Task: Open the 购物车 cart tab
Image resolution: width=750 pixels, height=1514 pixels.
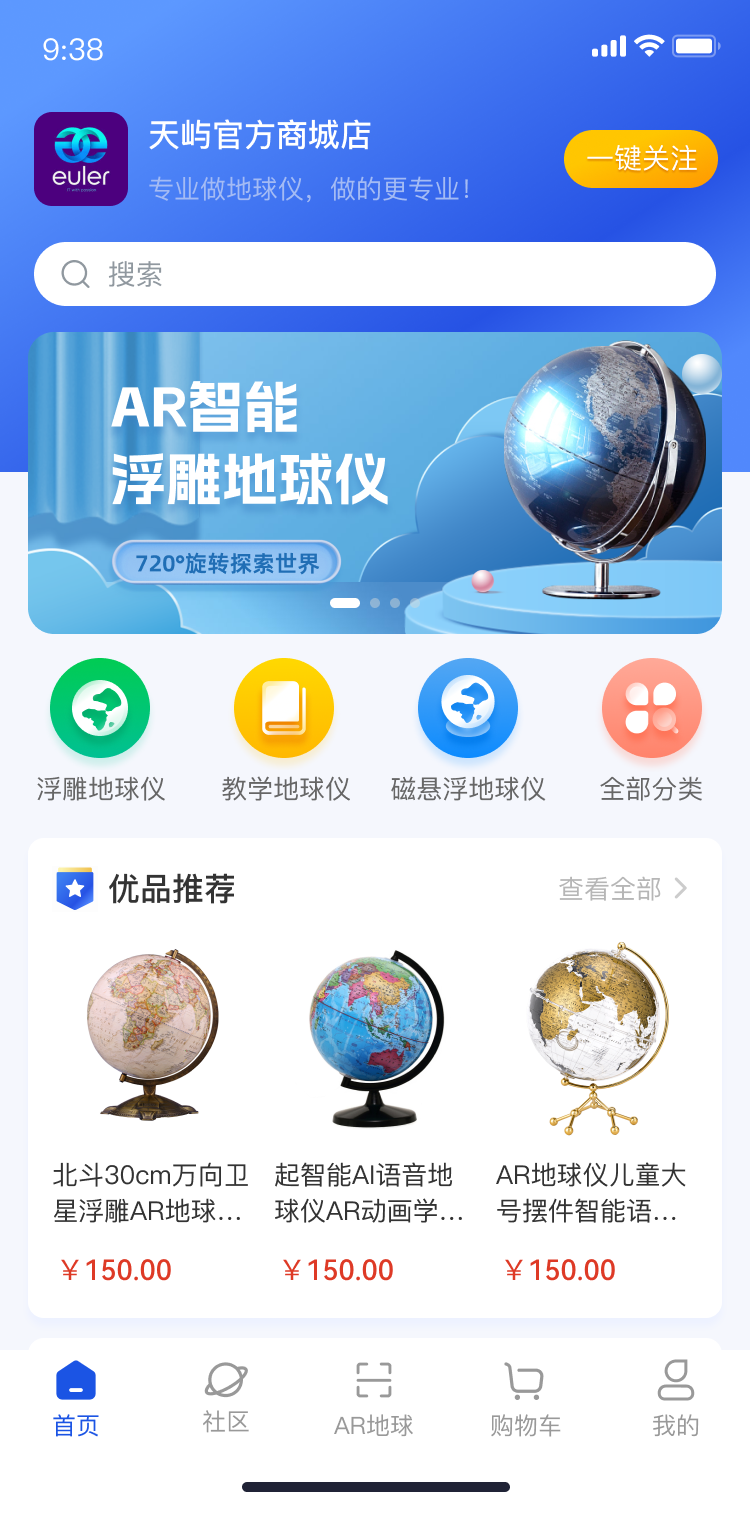Action: point(525,1399)
